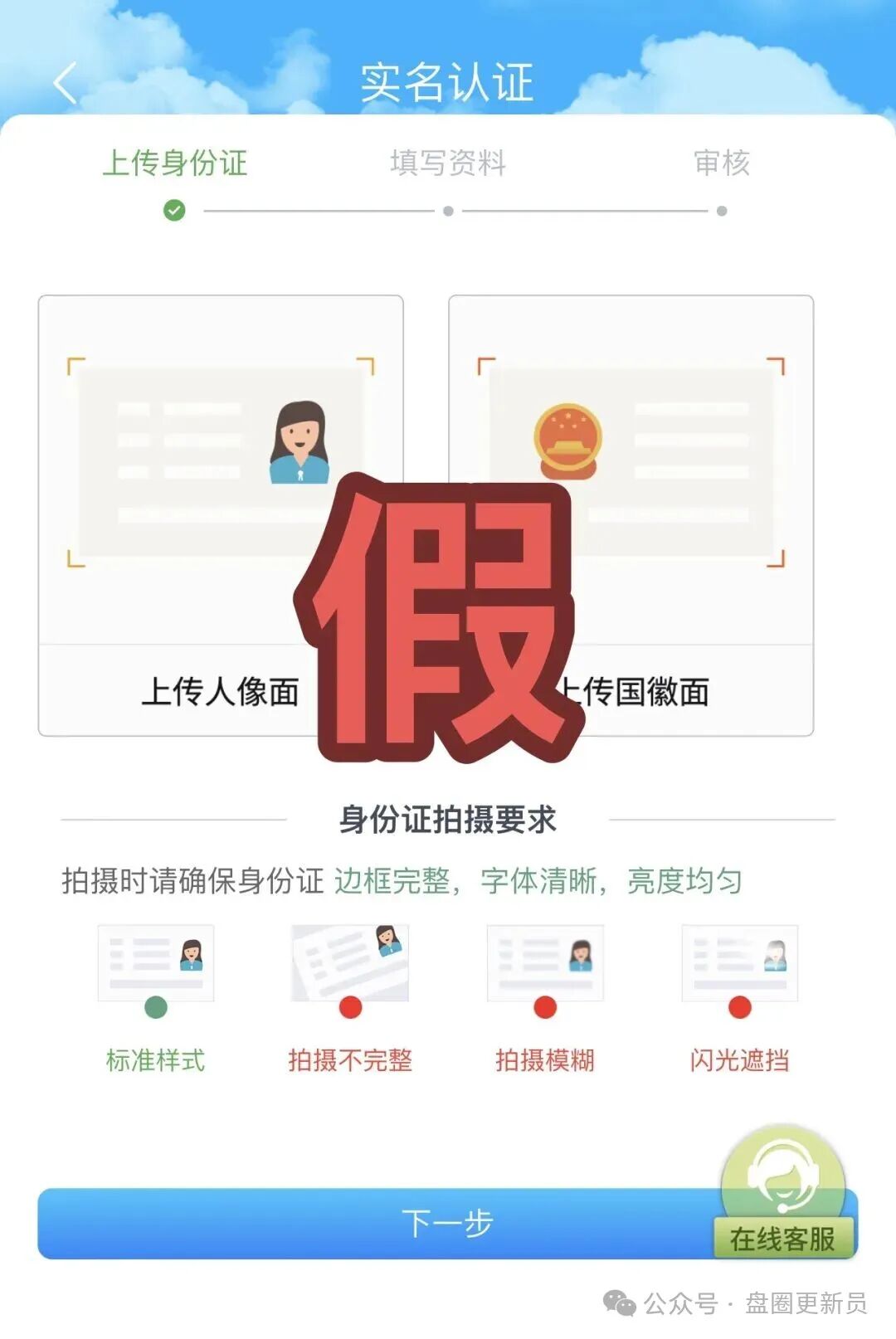The width and height of the screenshot is (896, 1339).
Task: Go back from the real-name verification page
Action: (65, 83)
